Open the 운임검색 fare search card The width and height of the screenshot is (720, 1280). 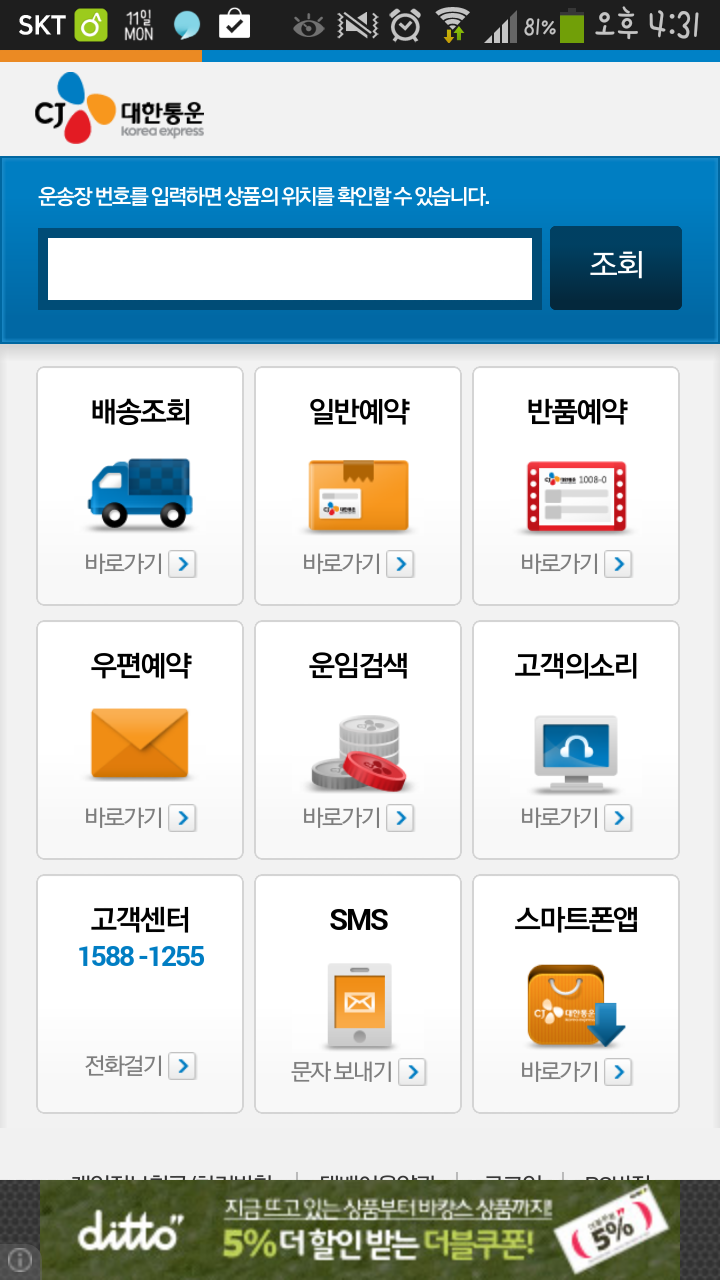click(x=358, y=740)
